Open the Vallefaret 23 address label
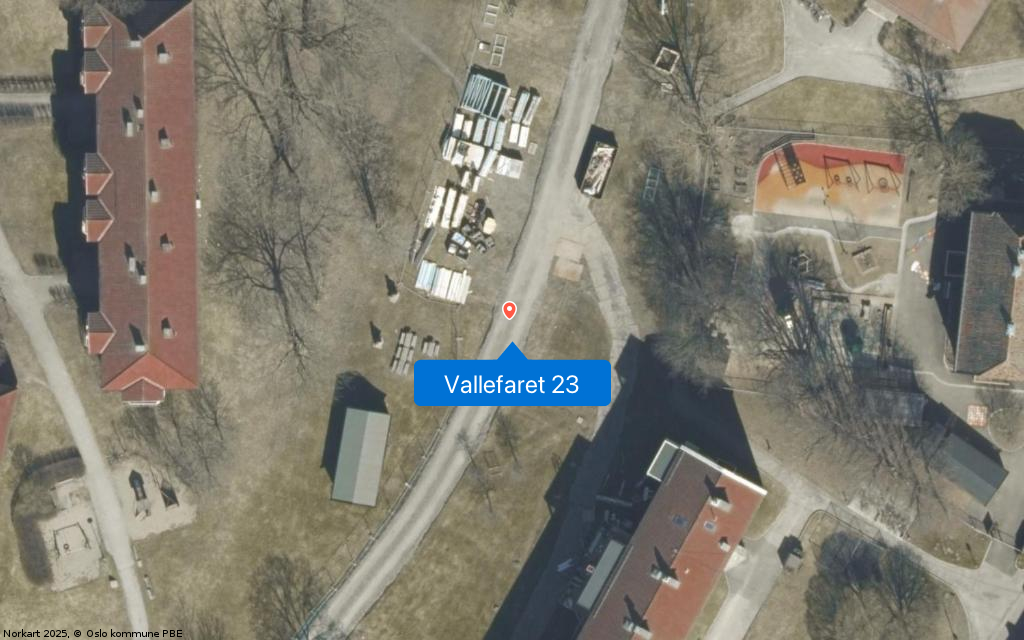1024x640 pixels. click(512, 384)
